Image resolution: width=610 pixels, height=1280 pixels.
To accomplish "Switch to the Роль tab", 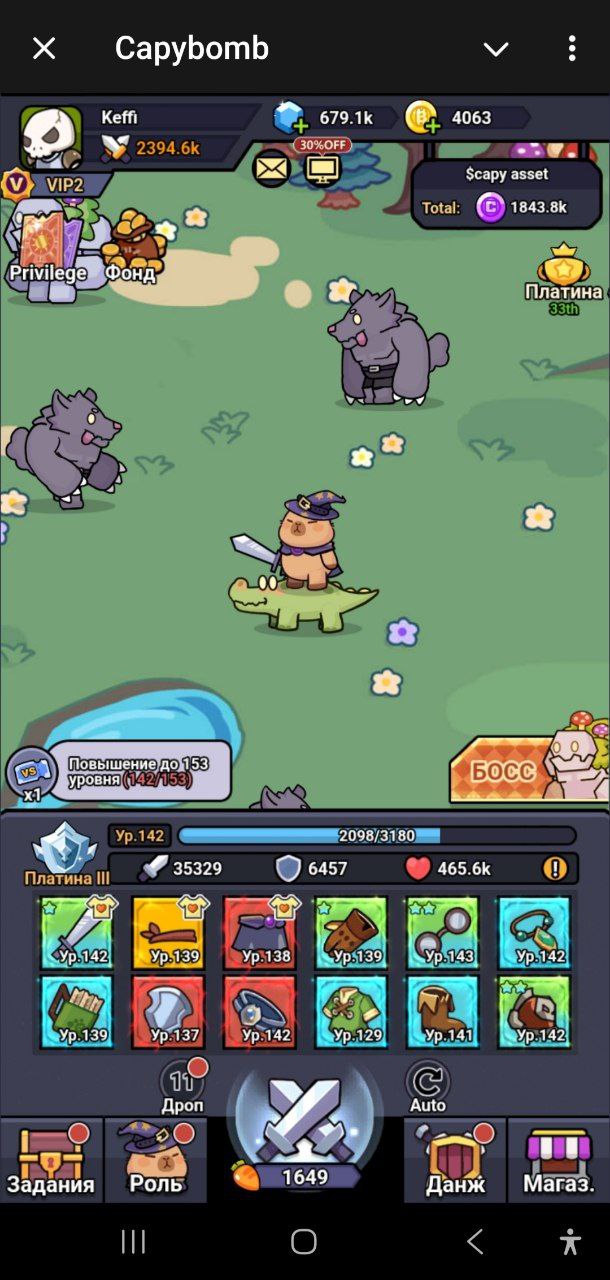I will 156,1160.
